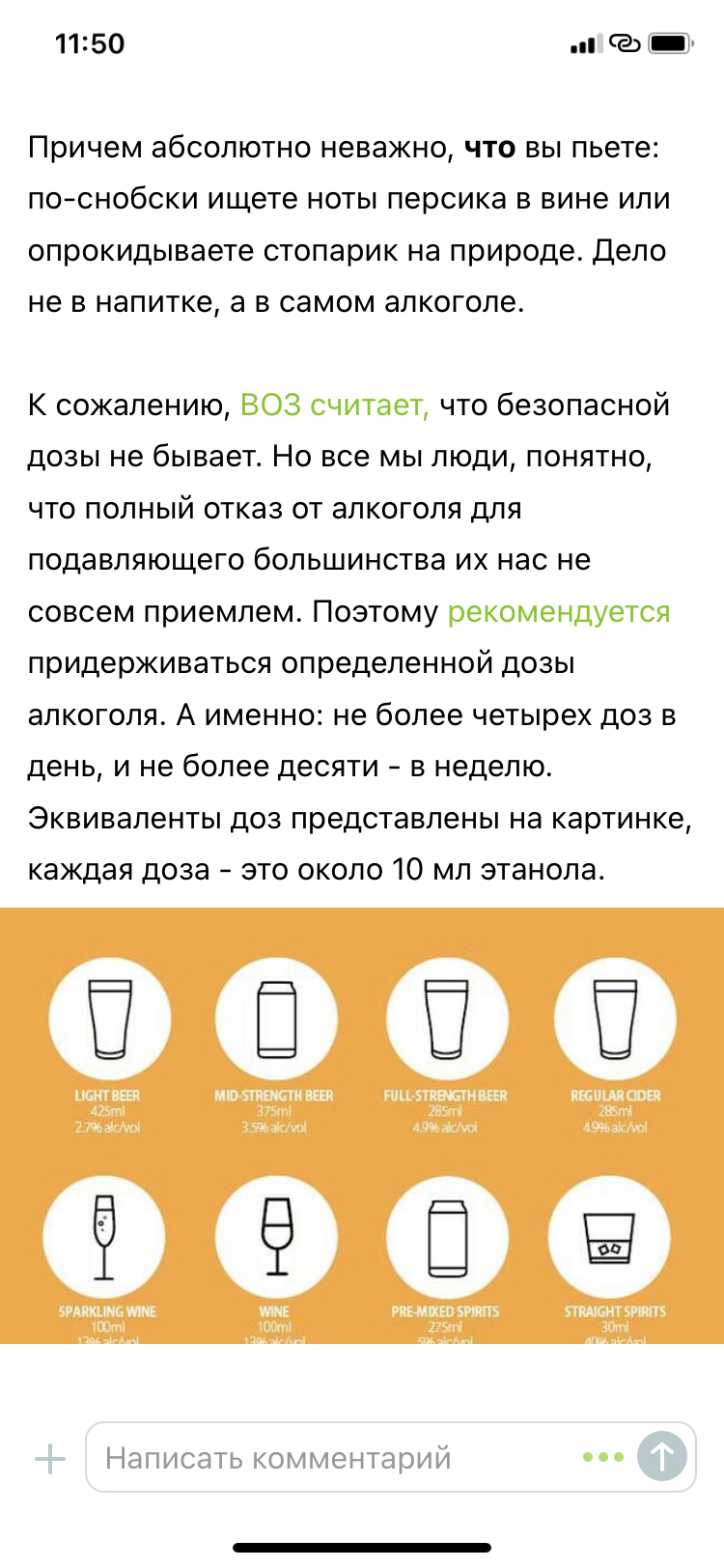This screenshot has height=1568, width=724.
Task: Follow the рекомендуется link
Action: (x=558, y=612)
